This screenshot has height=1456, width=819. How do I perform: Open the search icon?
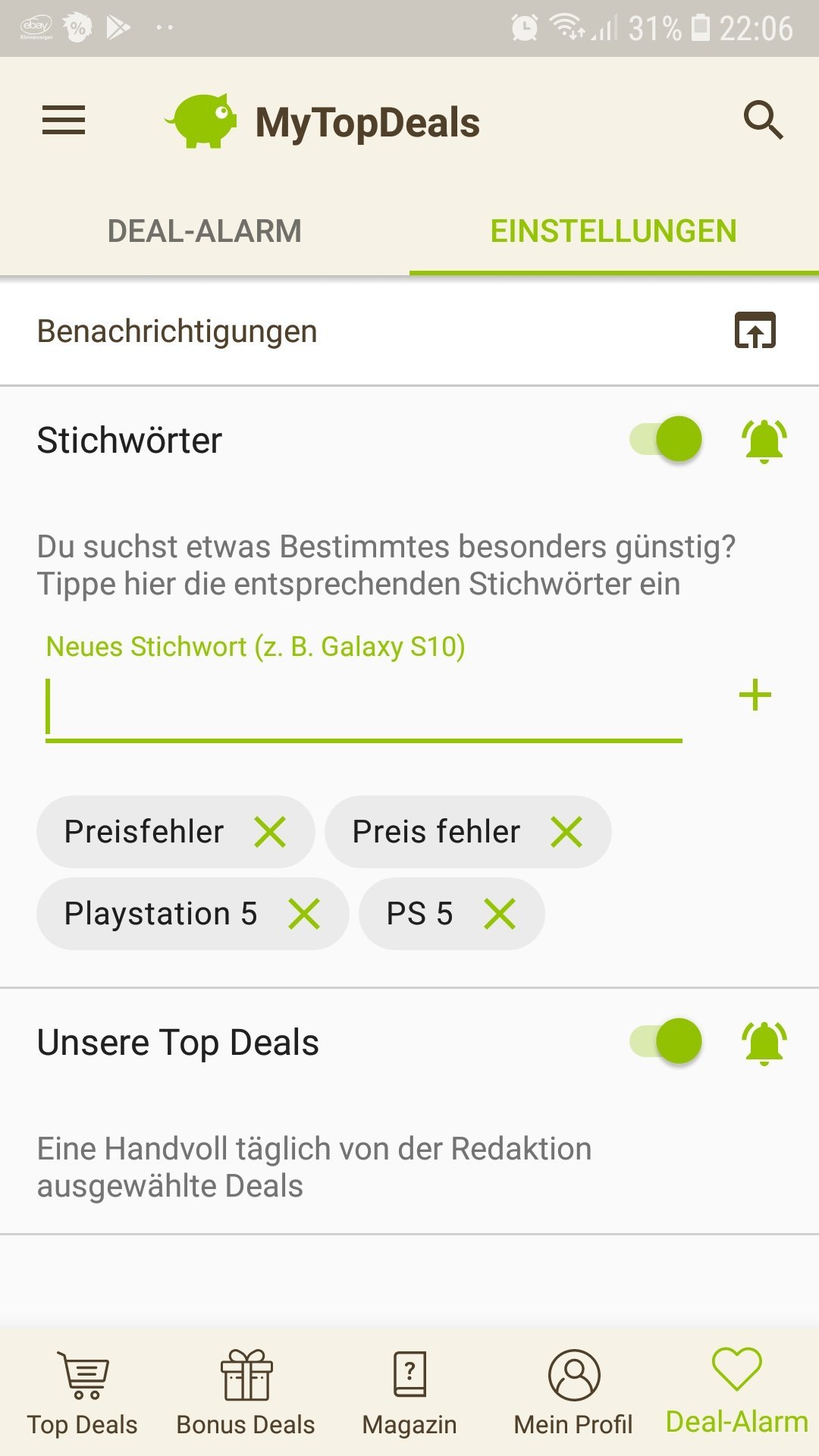pos(762,121)
